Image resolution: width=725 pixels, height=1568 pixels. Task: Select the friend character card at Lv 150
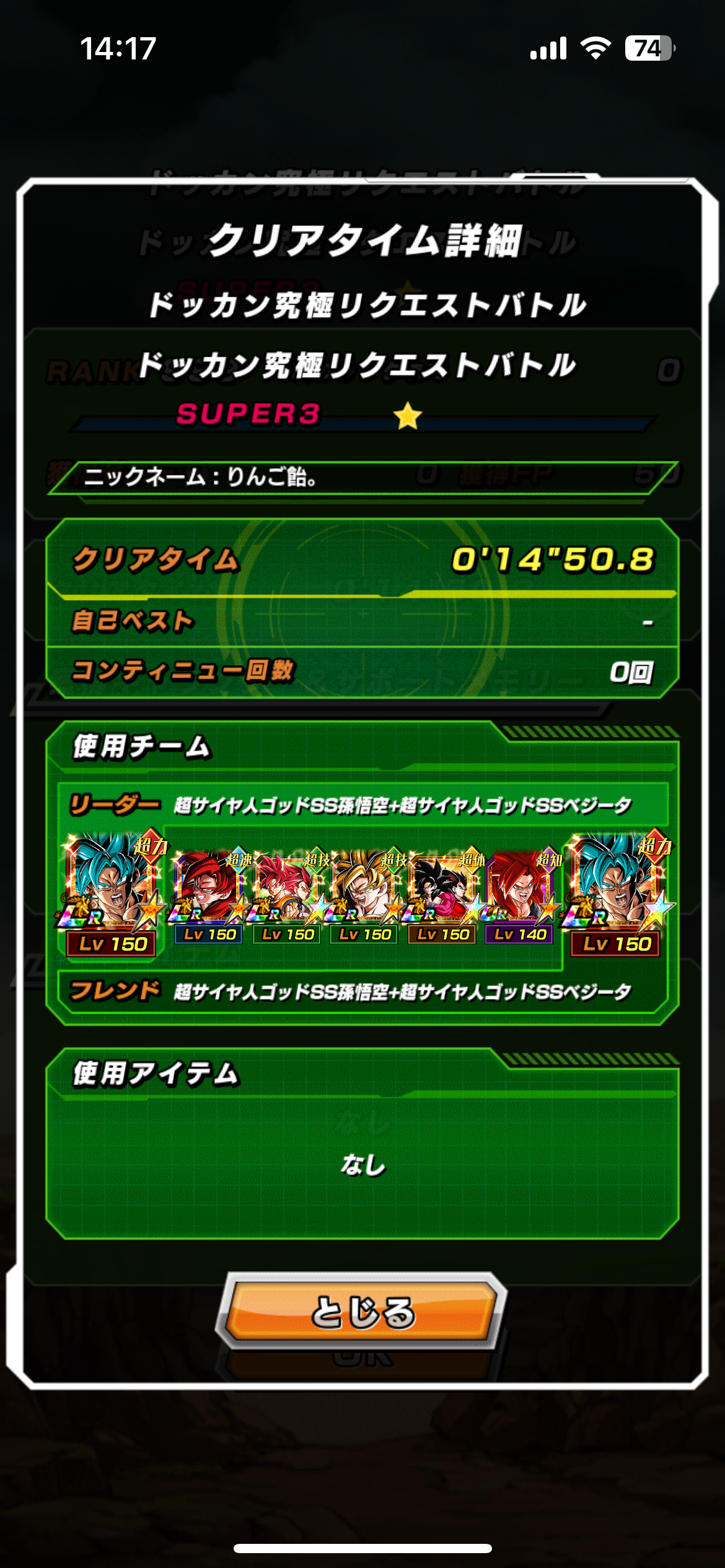click(x=616, y=892)
